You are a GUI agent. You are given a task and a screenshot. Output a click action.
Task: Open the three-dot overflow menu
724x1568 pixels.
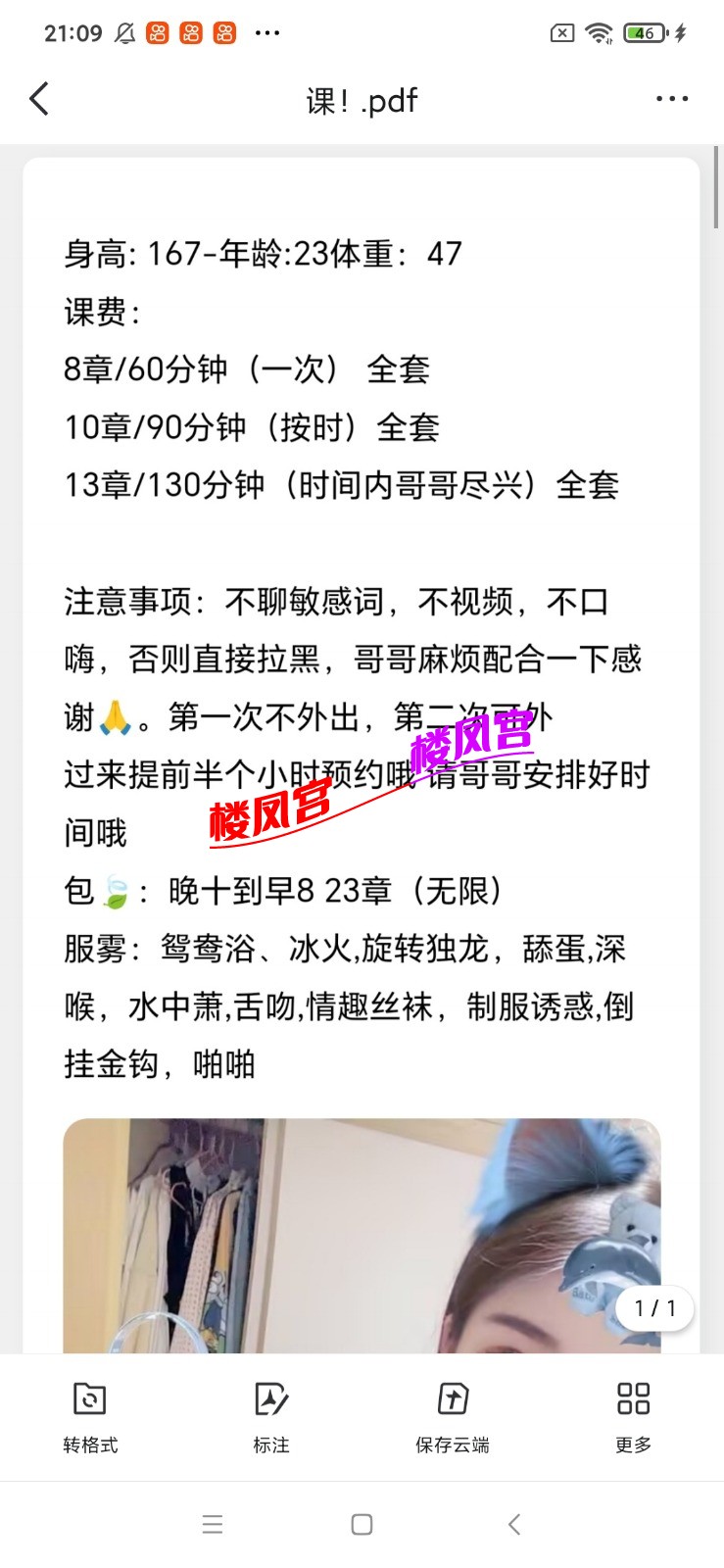coord(672,99)
